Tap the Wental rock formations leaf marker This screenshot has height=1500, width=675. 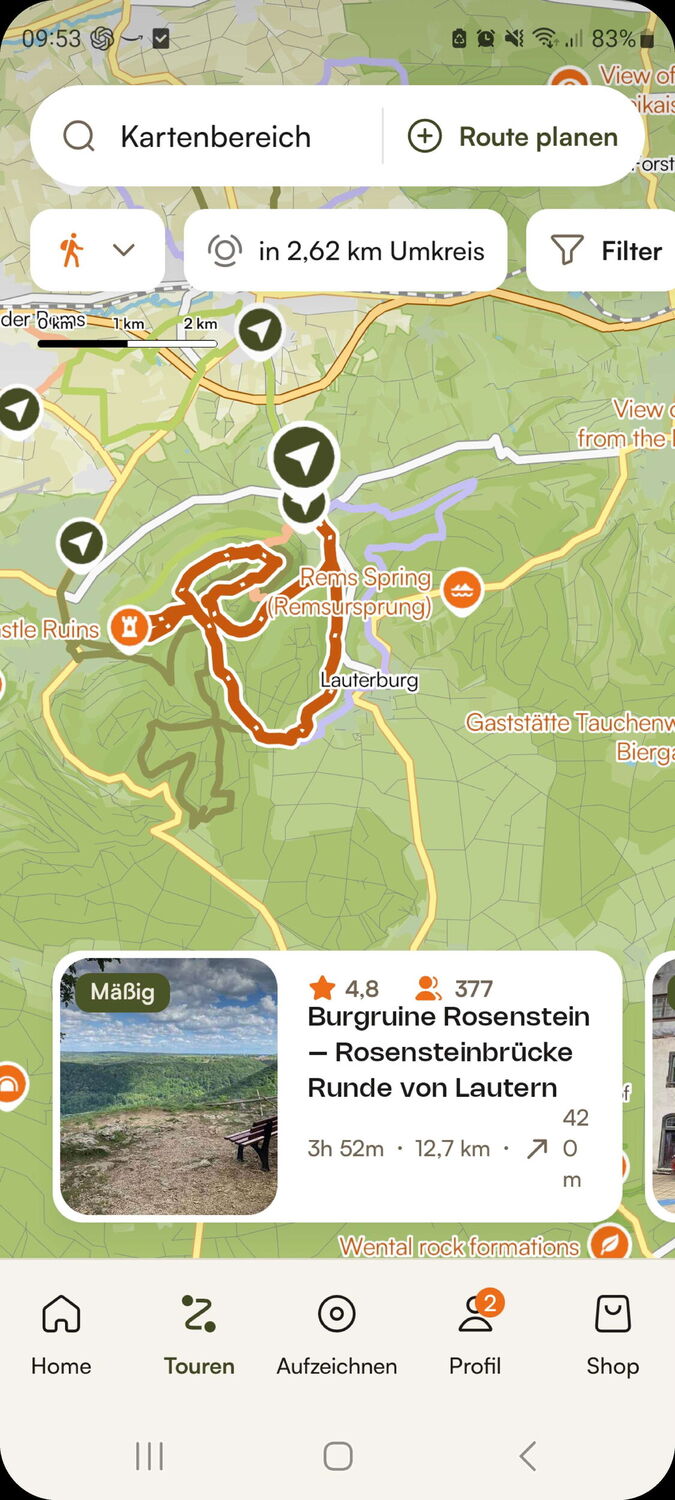(x=609, y=1243)
